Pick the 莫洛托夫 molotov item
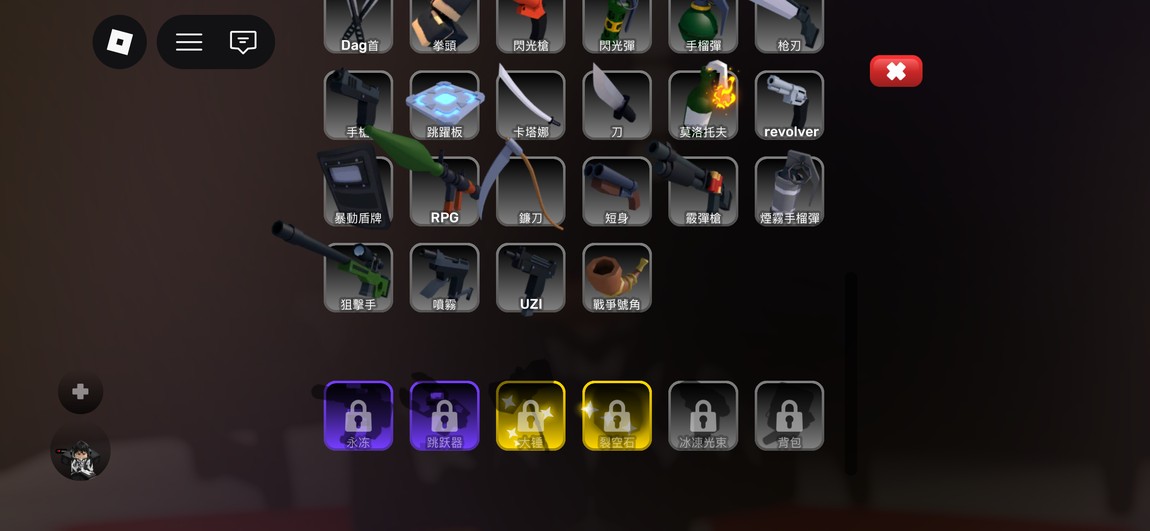 (x=703, y=105)
